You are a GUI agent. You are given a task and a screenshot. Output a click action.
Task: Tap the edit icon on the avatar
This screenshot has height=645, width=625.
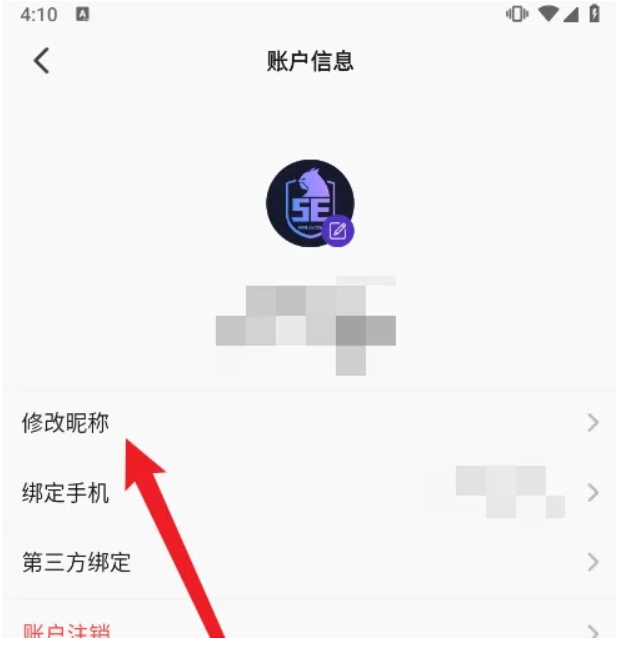pyautogui.click(x=338, y=231)
